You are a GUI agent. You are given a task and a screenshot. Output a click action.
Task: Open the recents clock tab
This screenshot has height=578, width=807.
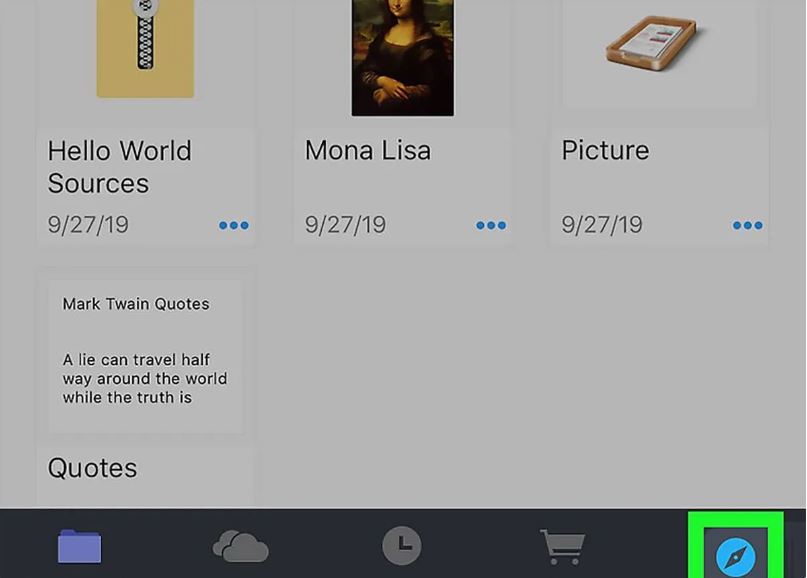tap(402, 546)
